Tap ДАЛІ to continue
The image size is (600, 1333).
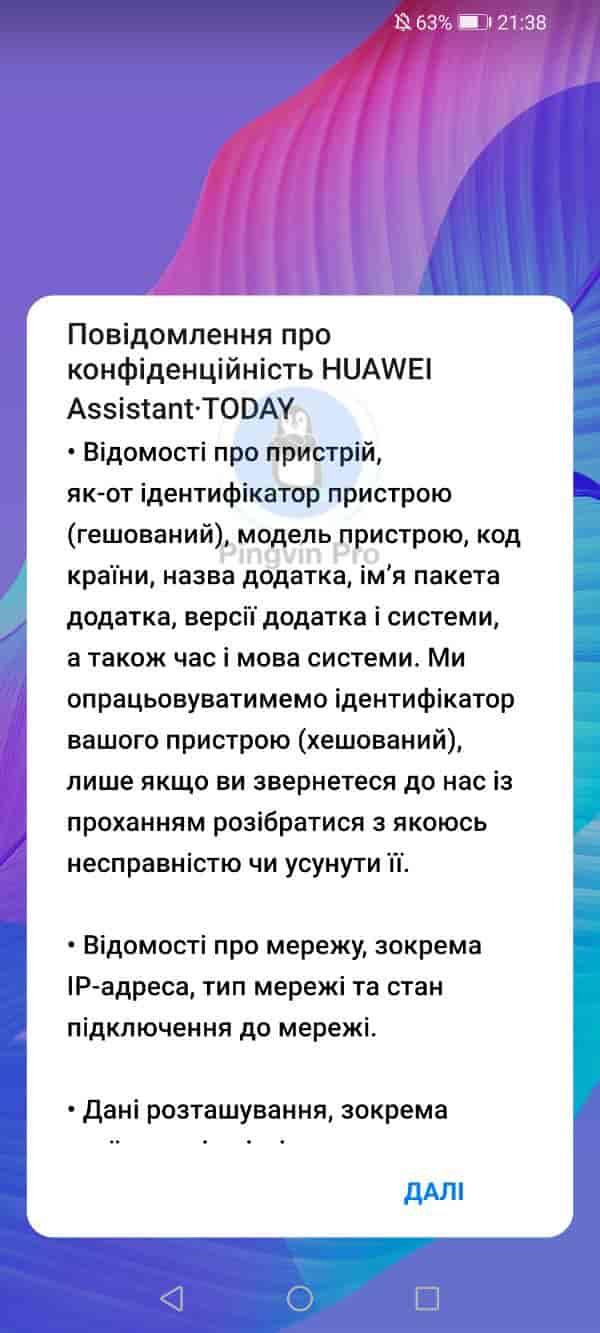click(434, 1191)
